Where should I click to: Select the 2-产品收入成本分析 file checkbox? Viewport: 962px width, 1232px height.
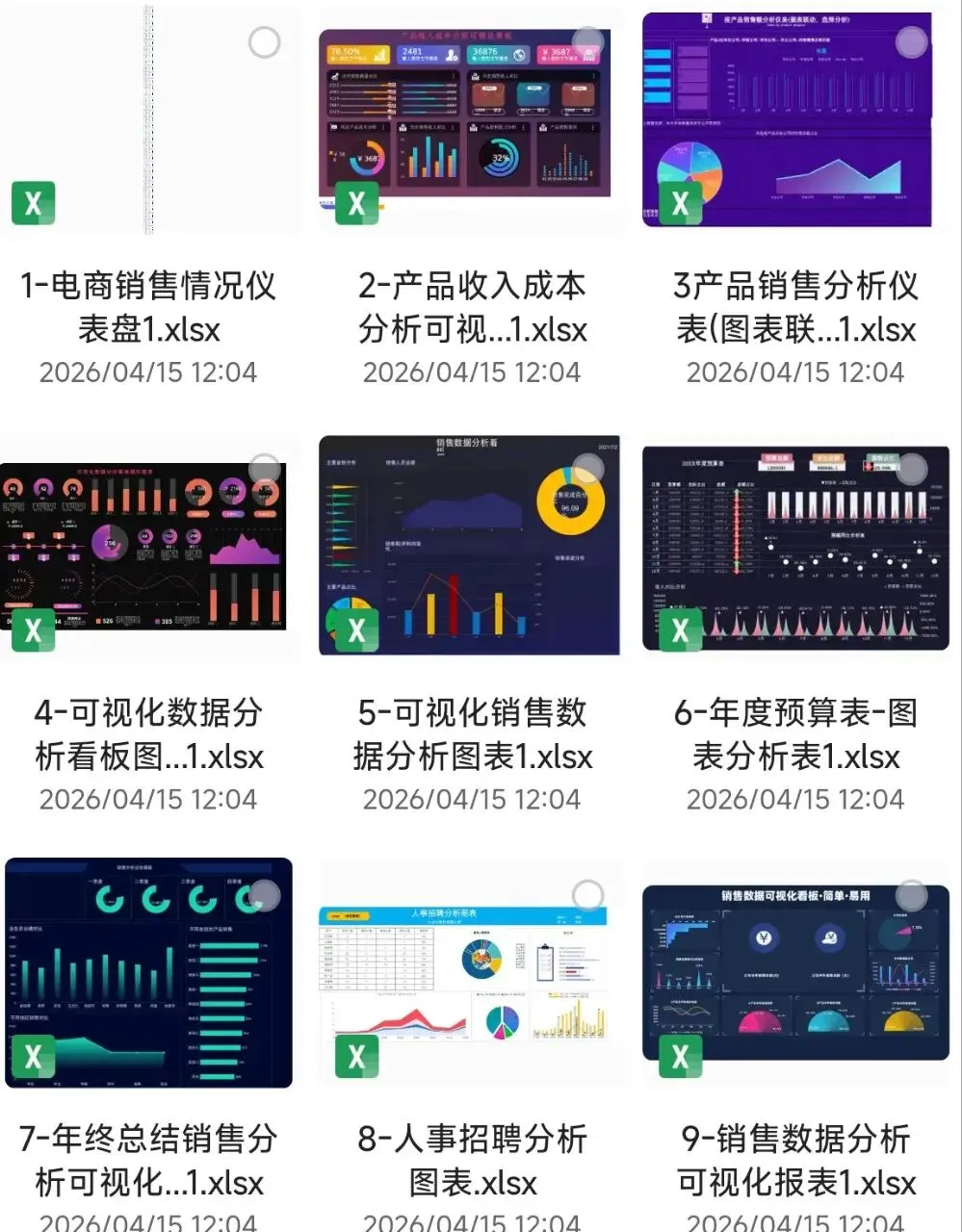pos(587,42)
